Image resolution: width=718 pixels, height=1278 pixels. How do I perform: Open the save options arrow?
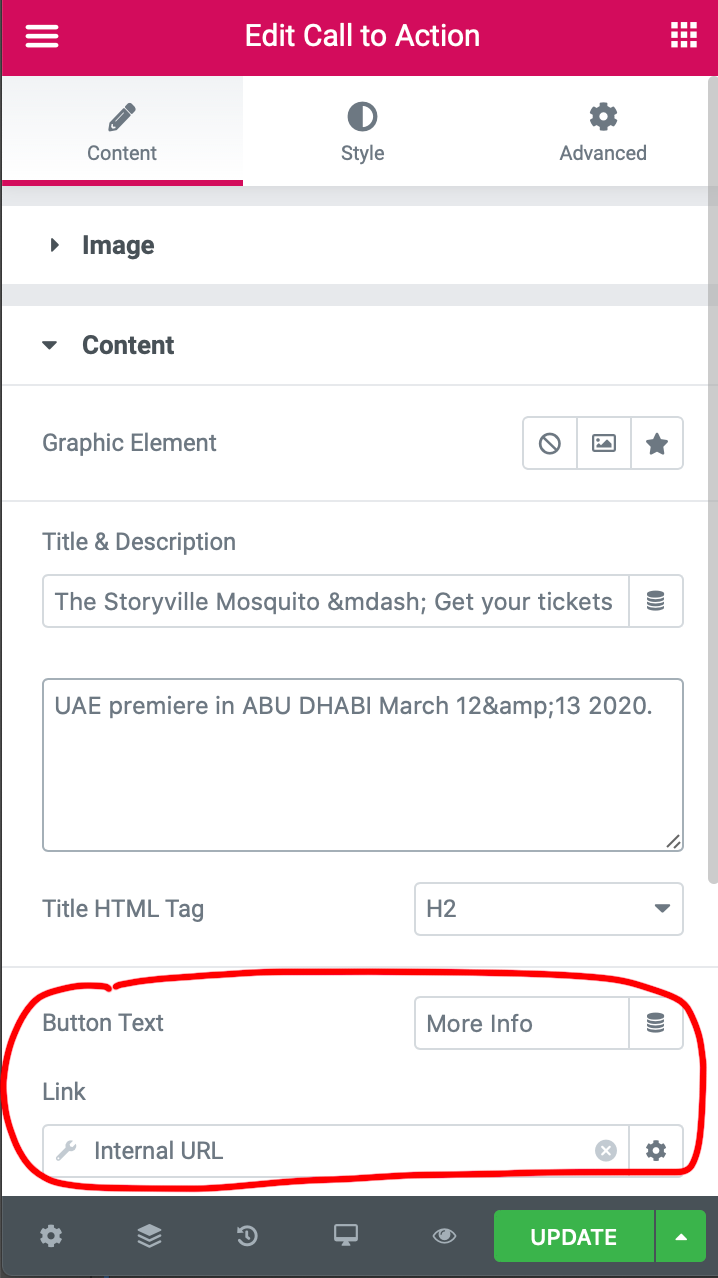681,1237
